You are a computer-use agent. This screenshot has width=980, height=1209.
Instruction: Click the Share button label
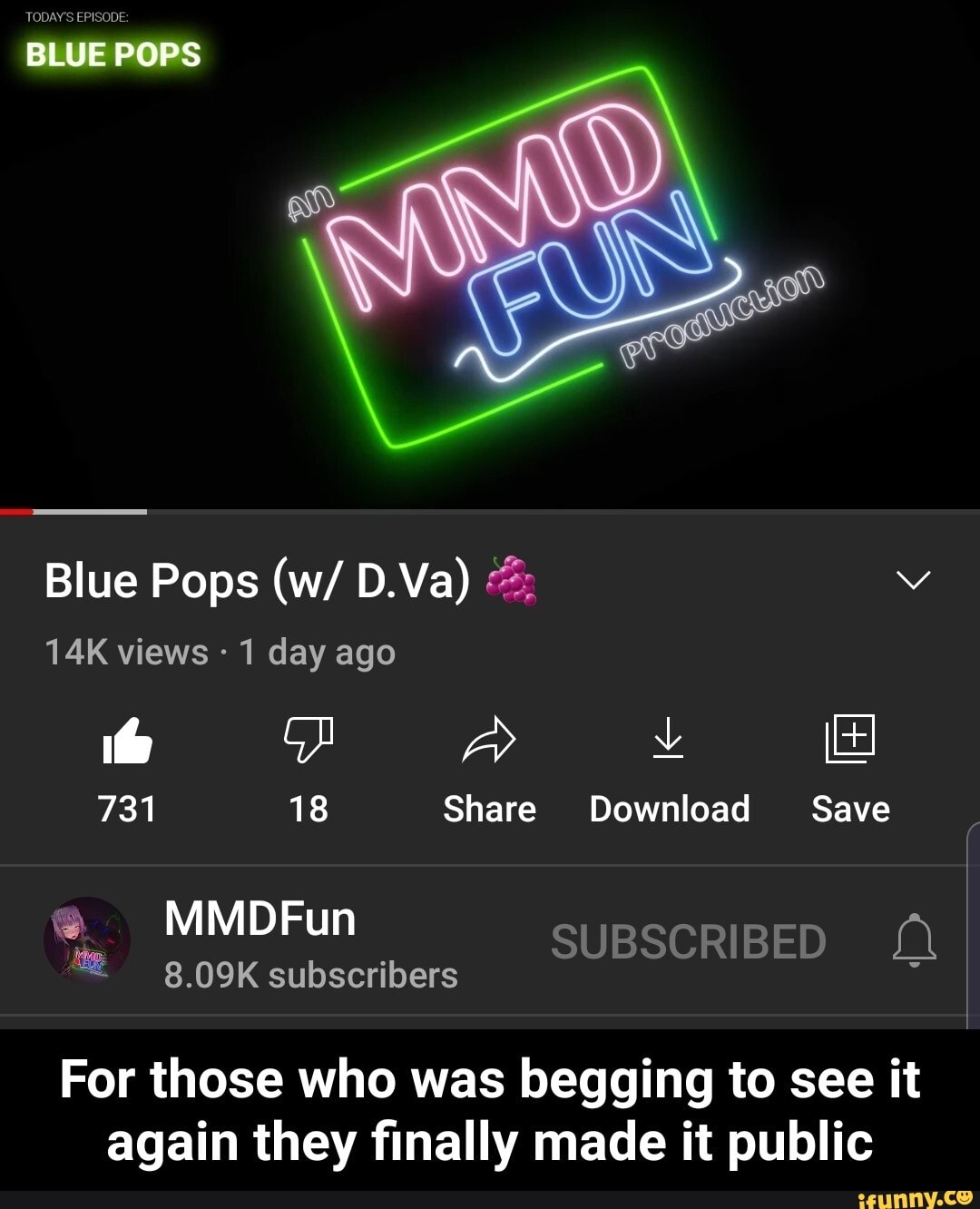(489, 809)
